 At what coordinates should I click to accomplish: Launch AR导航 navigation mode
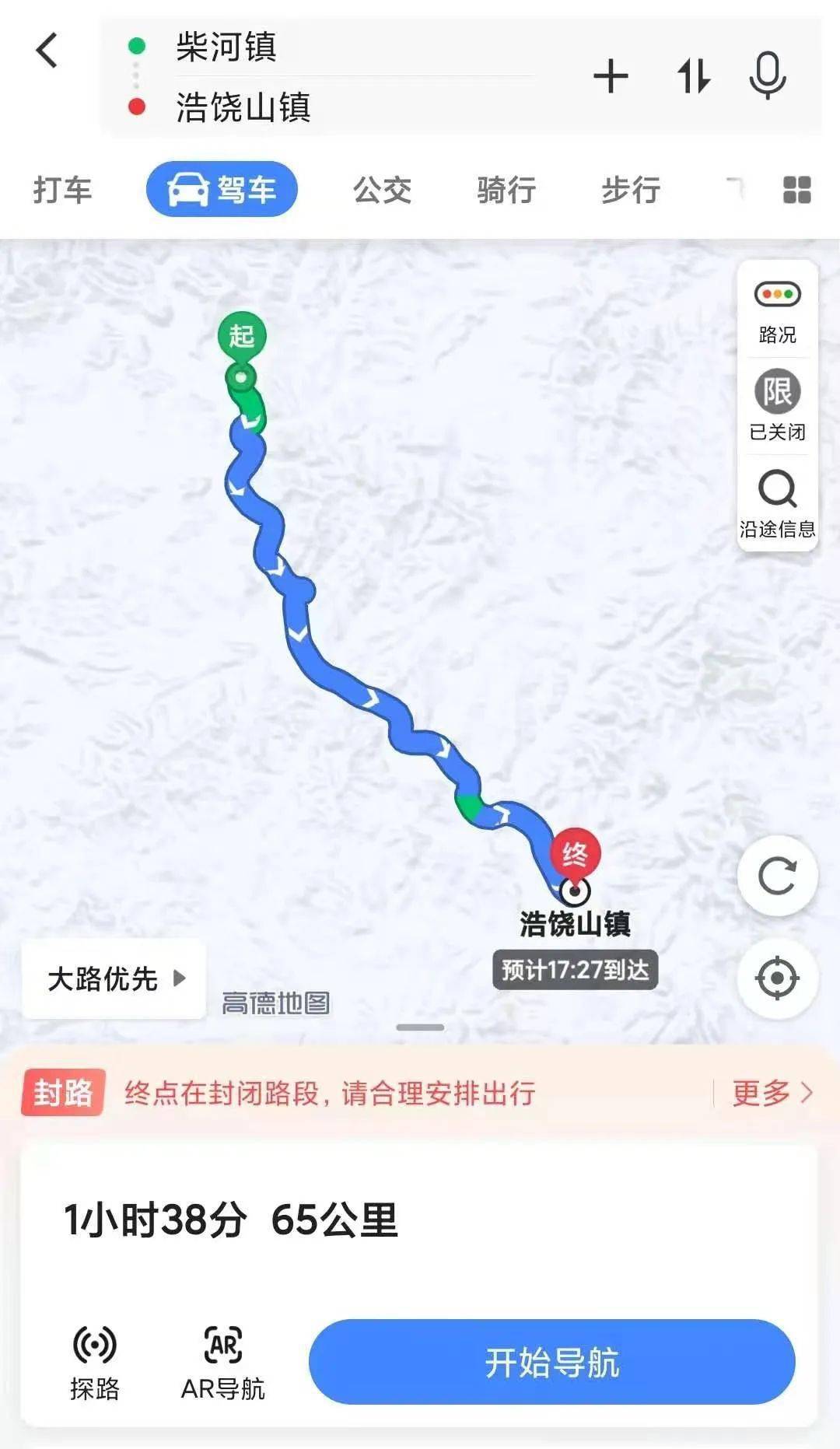[x=224, y=1361]
